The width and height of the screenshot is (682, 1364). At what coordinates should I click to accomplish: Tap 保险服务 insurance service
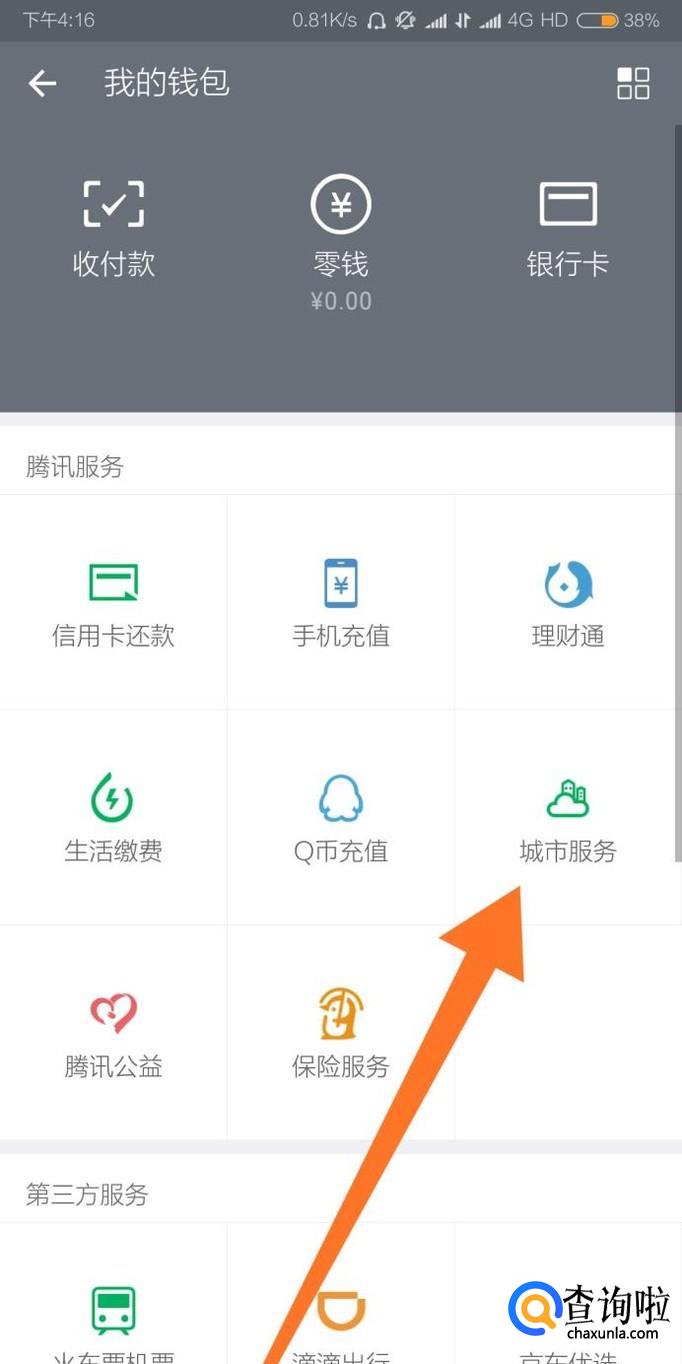[x=341, y=1033]
